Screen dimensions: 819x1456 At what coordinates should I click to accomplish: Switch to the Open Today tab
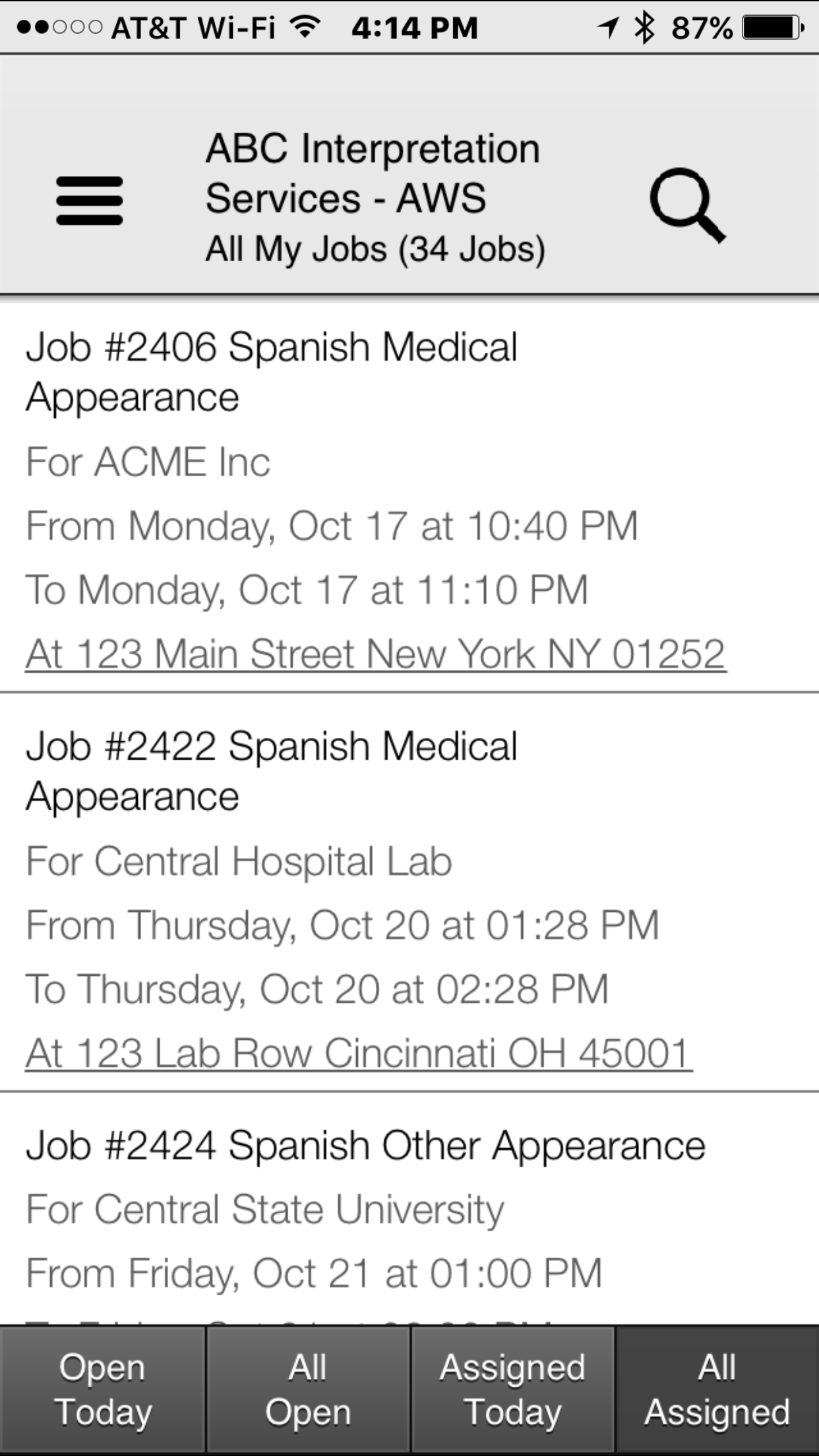pos(102,1389)
